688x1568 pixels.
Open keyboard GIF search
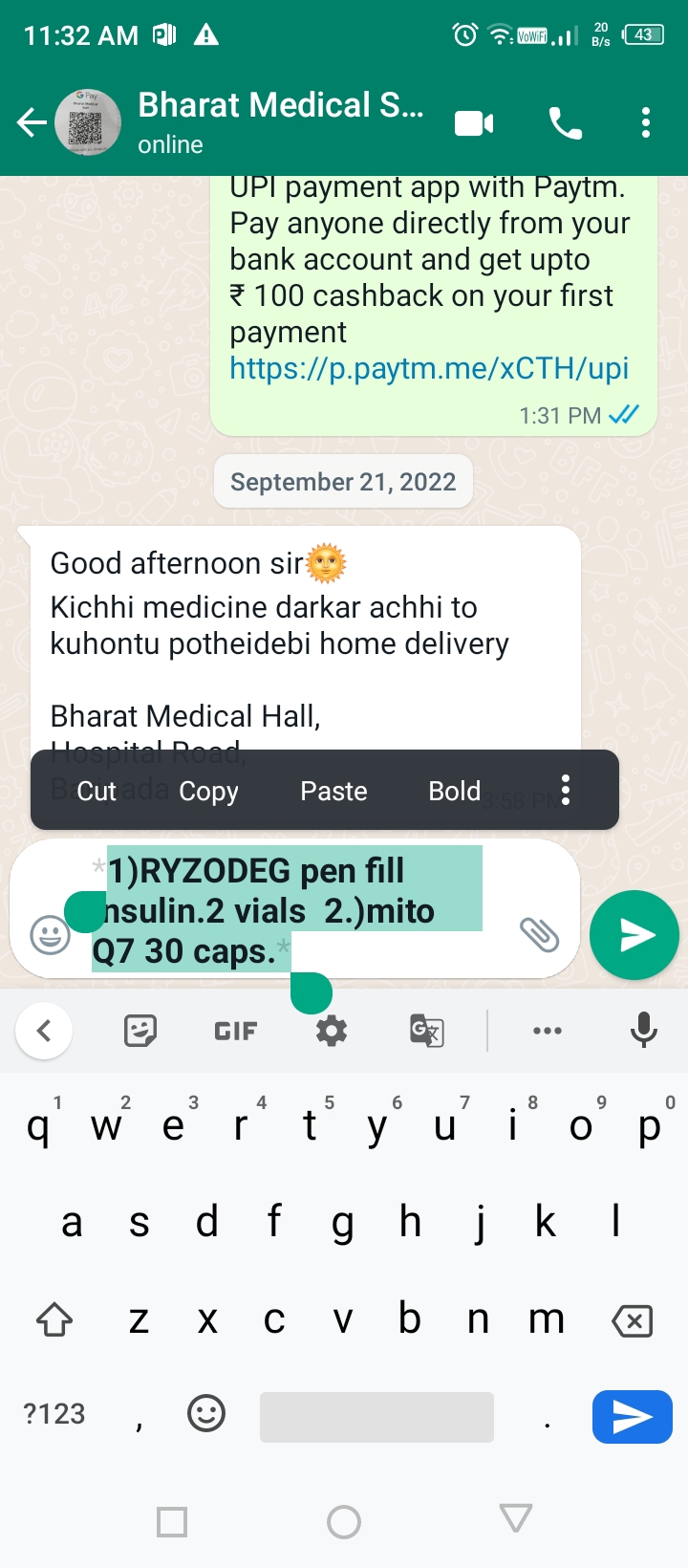point(235,1031)
